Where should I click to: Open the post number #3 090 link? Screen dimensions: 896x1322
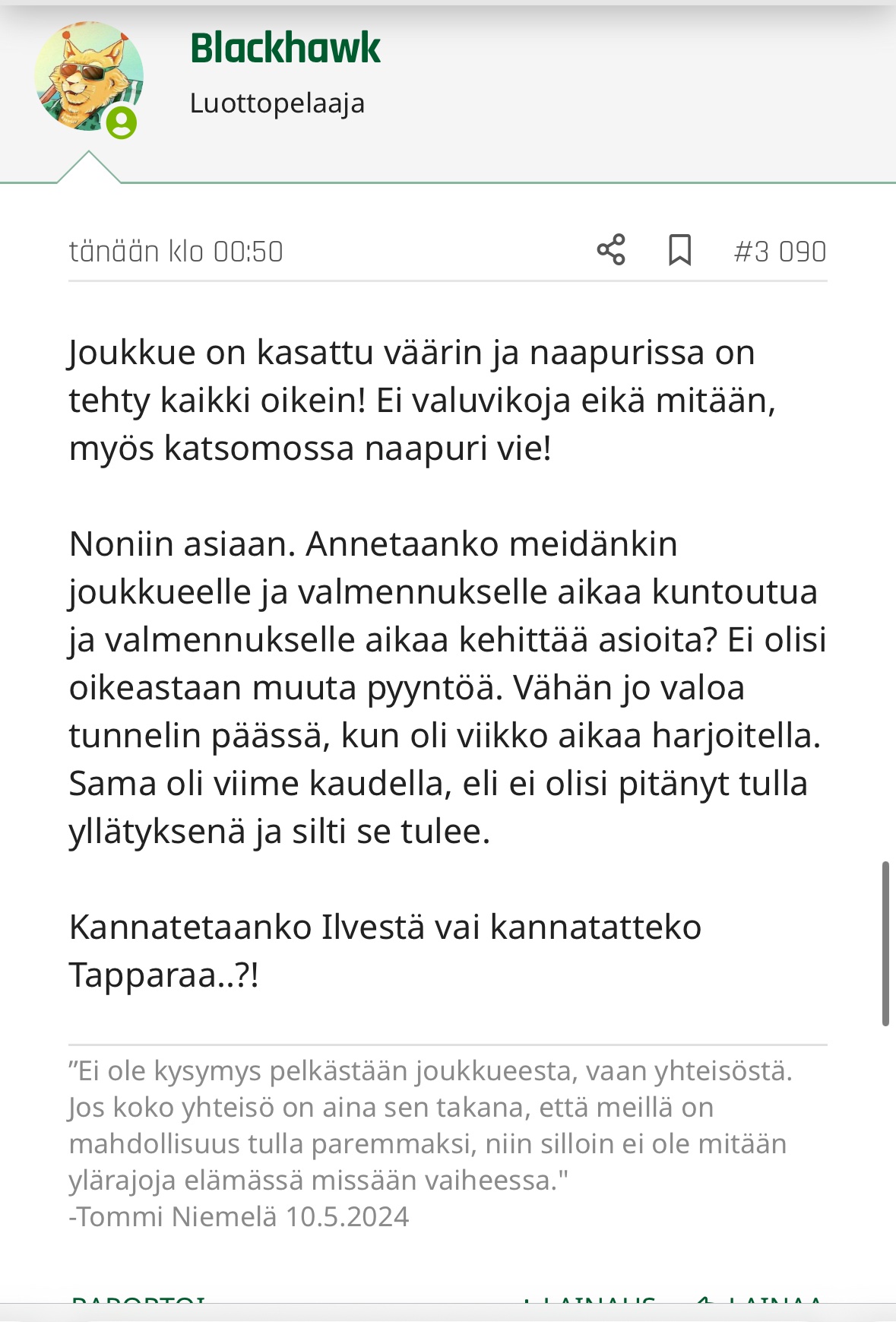(780, 252)
